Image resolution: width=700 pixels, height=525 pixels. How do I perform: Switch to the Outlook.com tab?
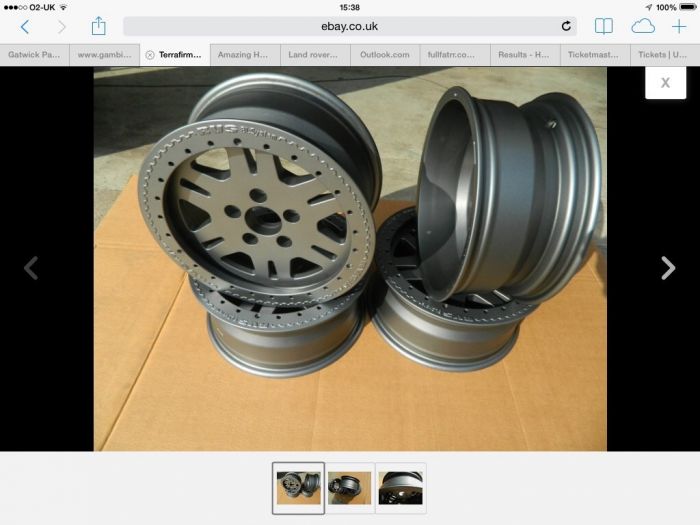(385, 55)
